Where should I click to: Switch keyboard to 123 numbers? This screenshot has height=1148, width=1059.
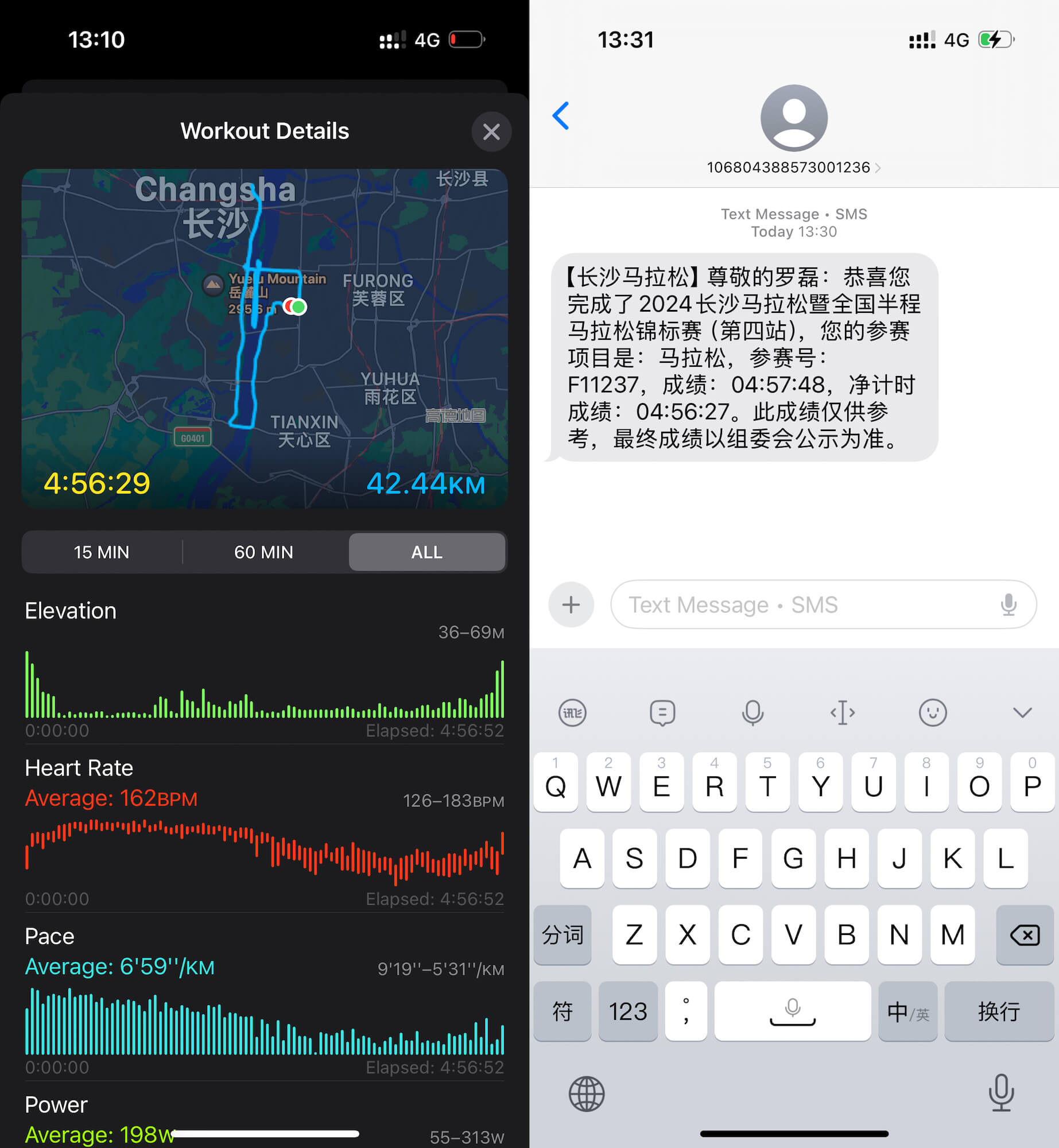click(627, 1011)
